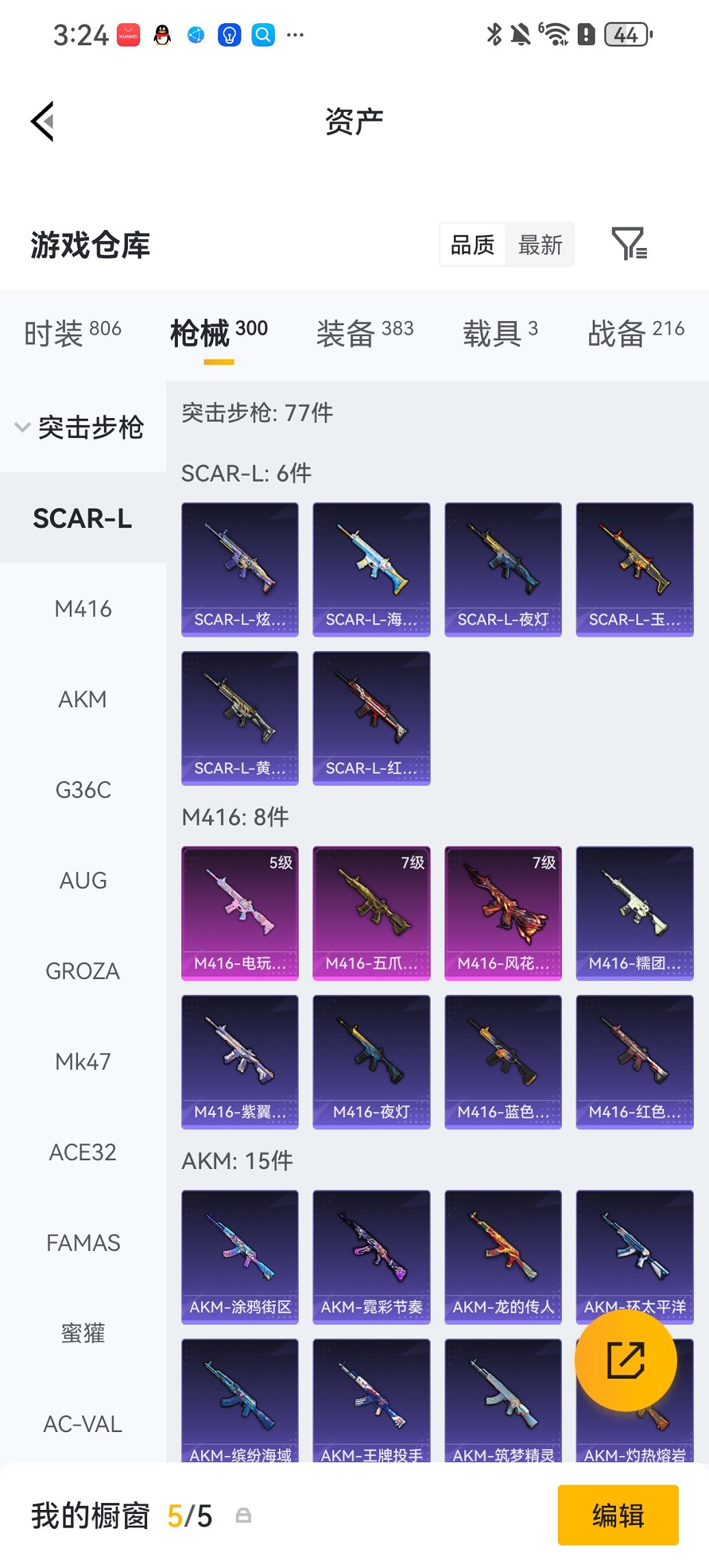Collapse the 突击步枪 category
The image size is (709, 1568).
[81, 428]
